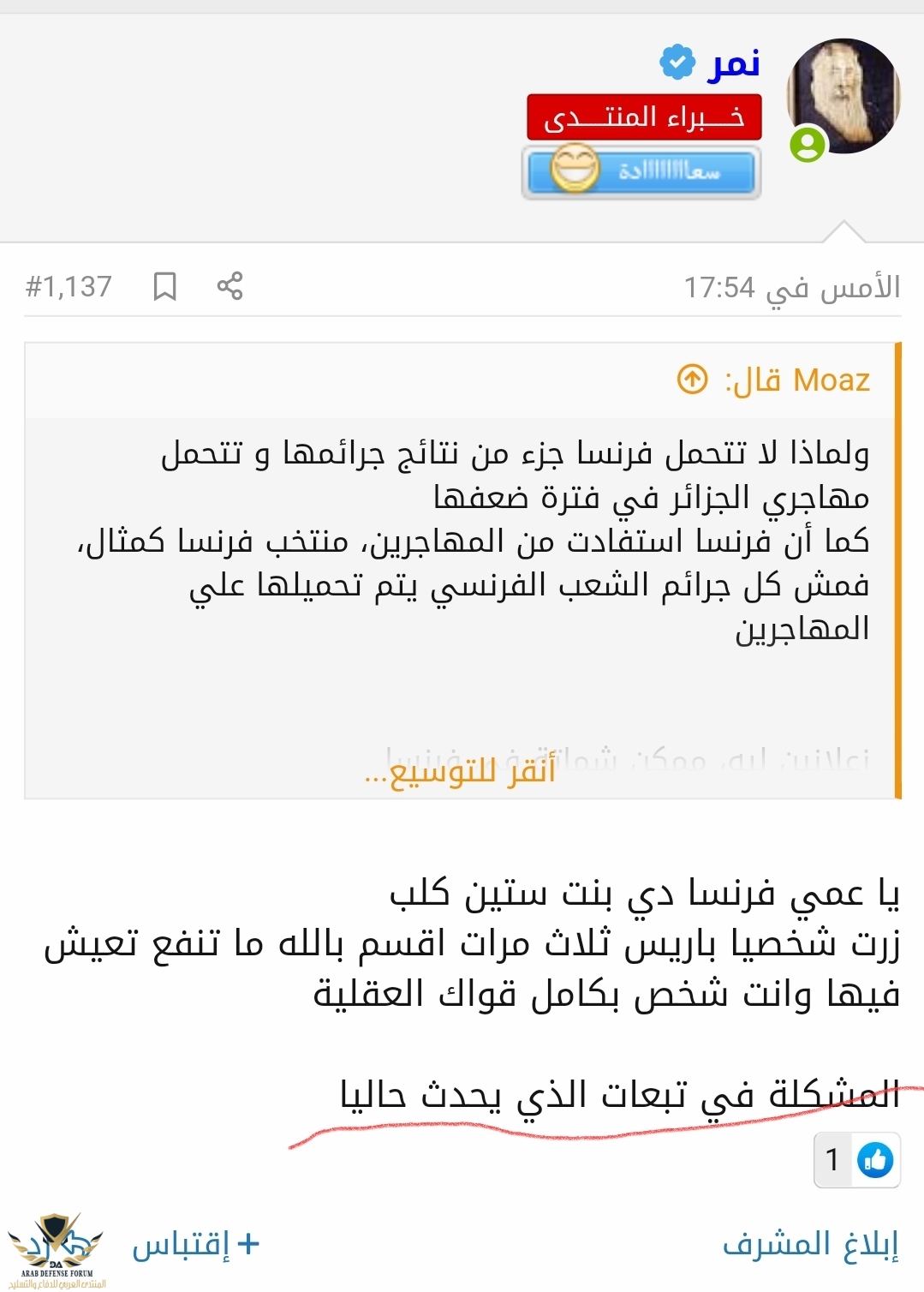
Task: Open the post number #1,137 permalink
Action: click(x=69, y=286)
